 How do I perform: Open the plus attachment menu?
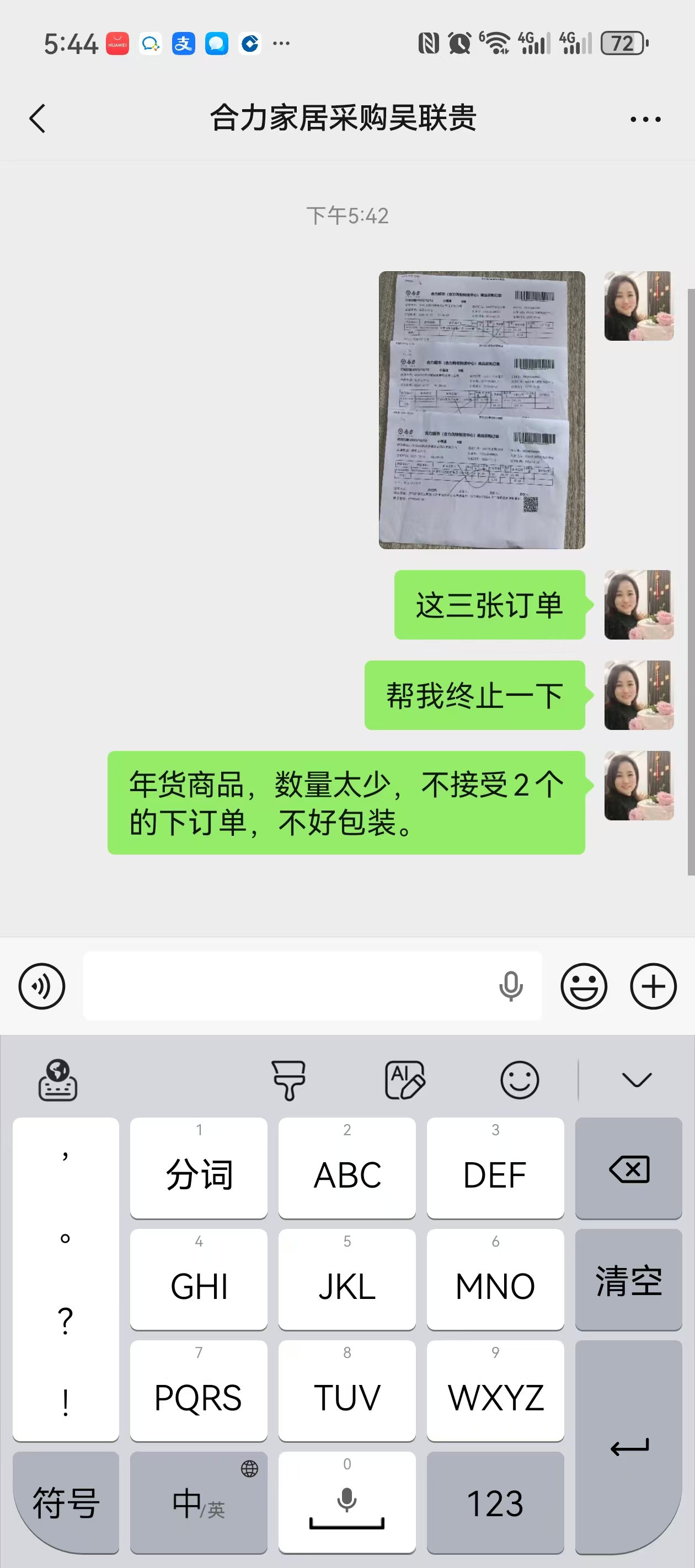653,985
